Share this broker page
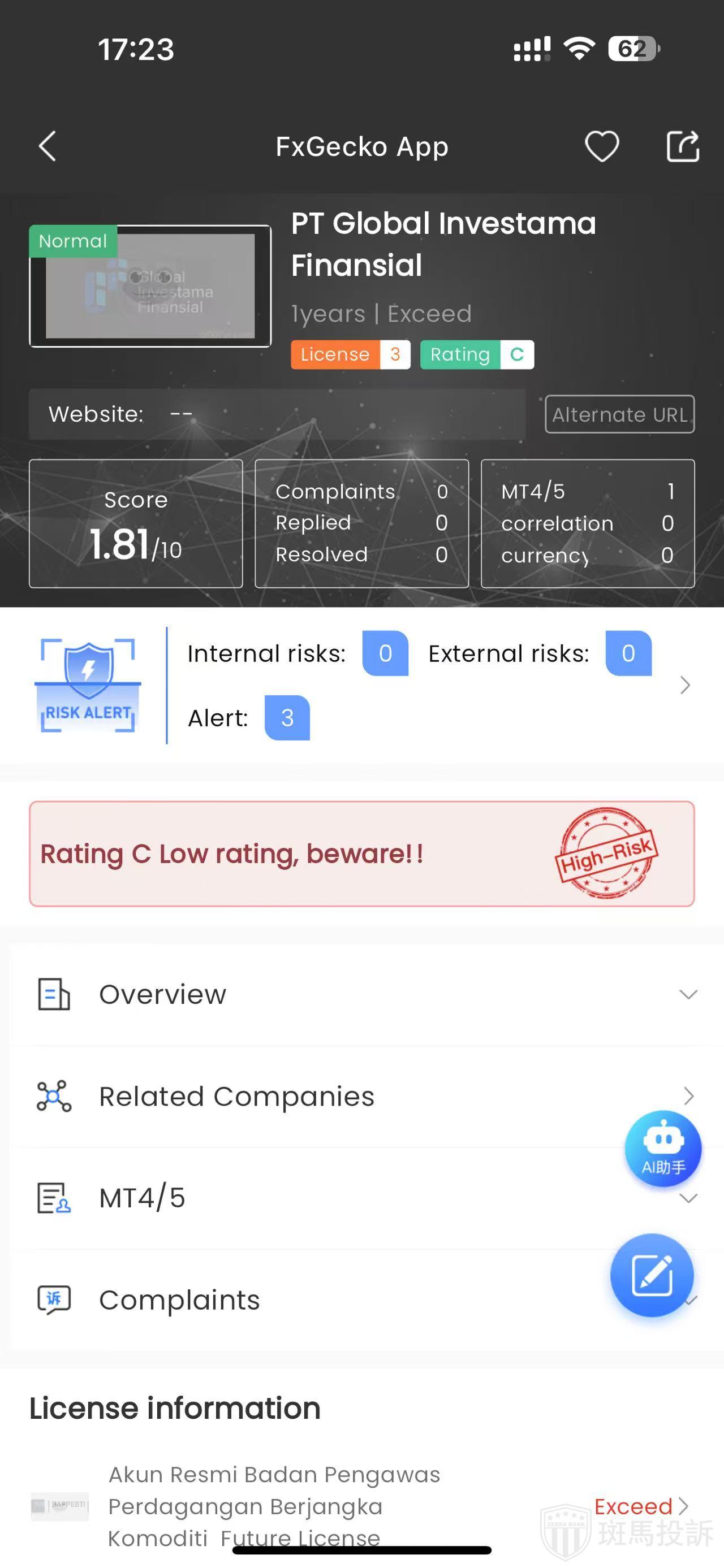The image size is (724, 1568). (x=682, y=147)
